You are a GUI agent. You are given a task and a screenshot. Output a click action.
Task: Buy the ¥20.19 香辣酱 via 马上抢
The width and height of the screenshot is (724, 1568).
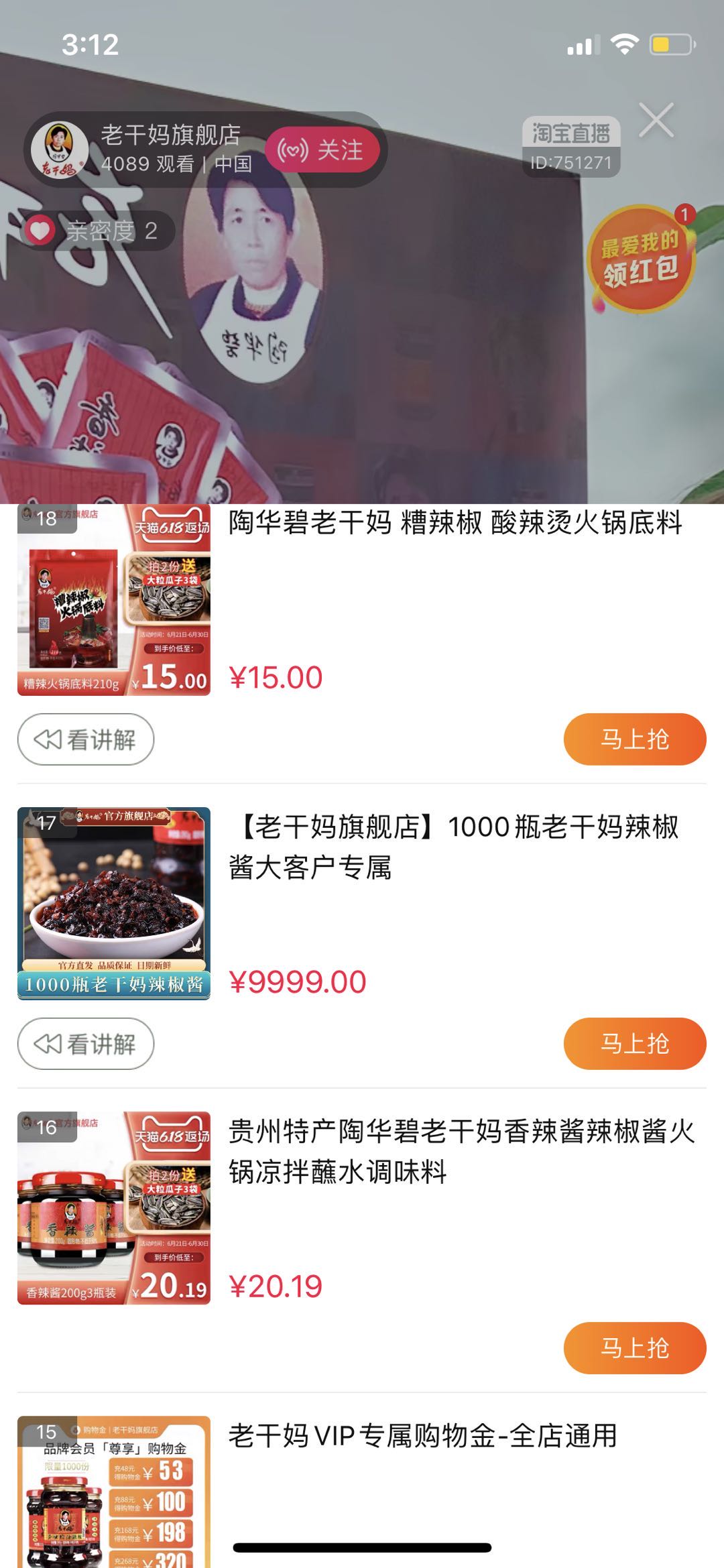click(x=634, y=1348)
